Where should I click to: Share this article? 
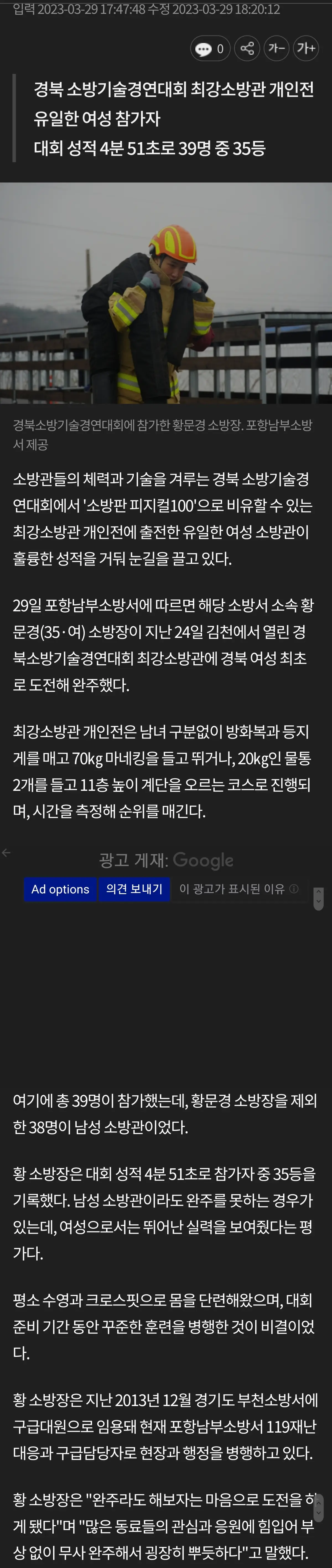point(247,48)
